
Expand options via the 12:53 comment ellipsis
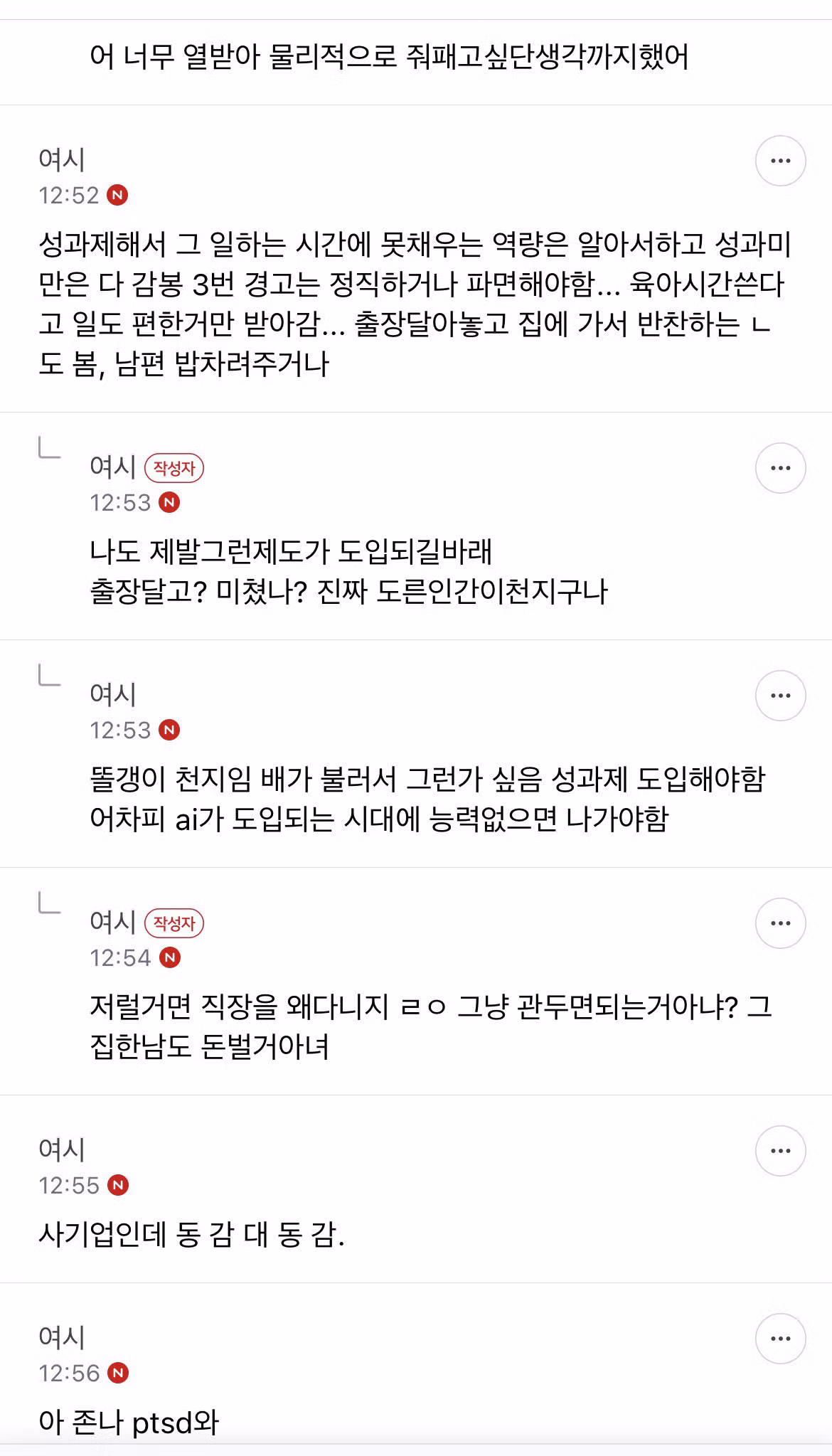(782, 696)
